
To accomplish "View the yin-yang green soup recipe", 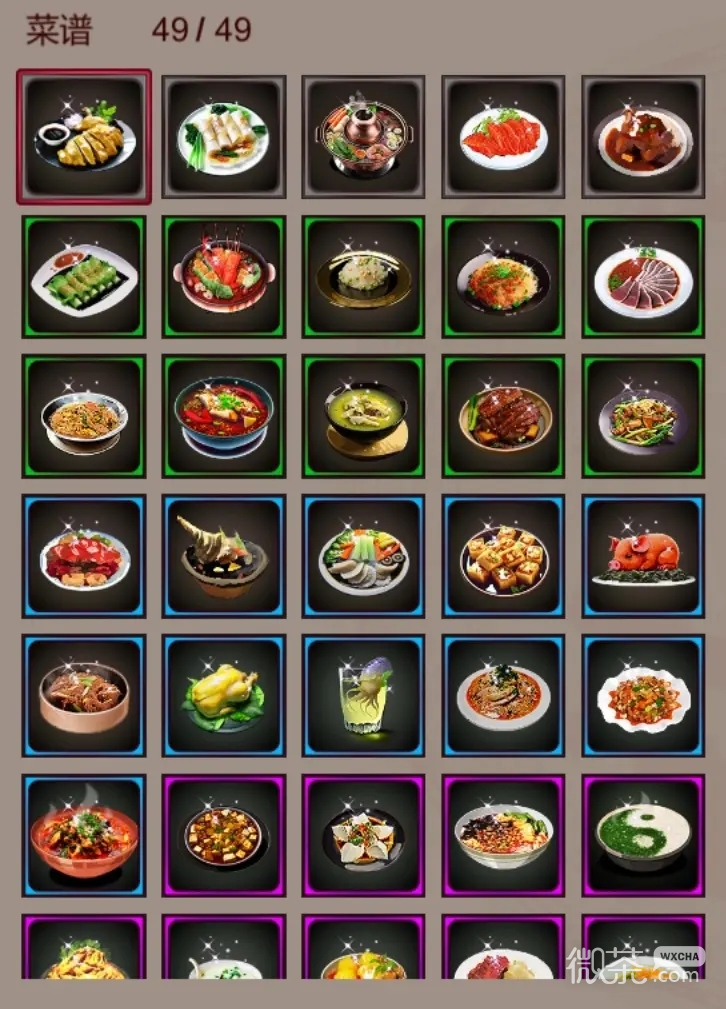I will coord(643,836).
